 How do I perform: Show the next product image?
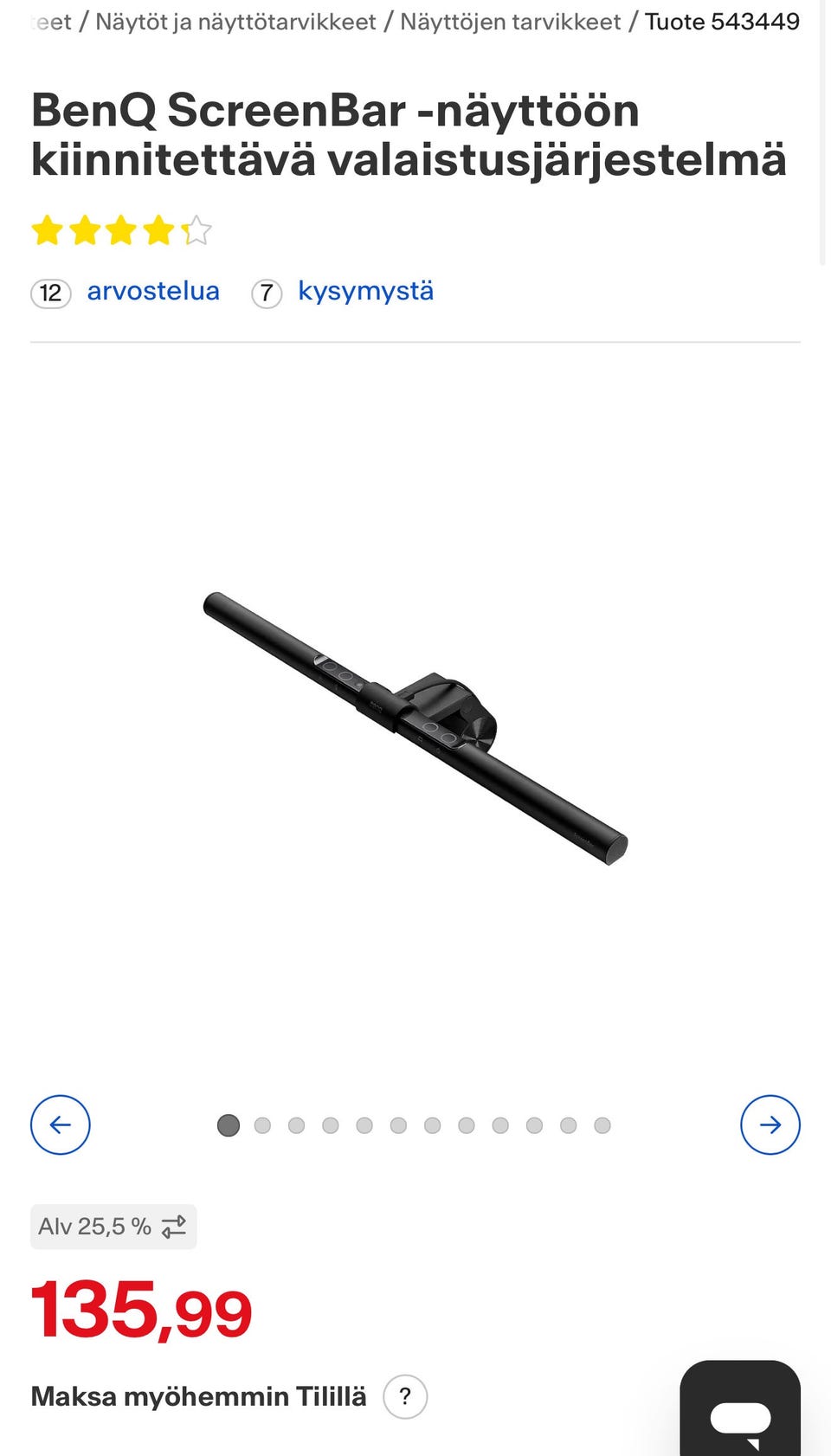click(770, 1124)
